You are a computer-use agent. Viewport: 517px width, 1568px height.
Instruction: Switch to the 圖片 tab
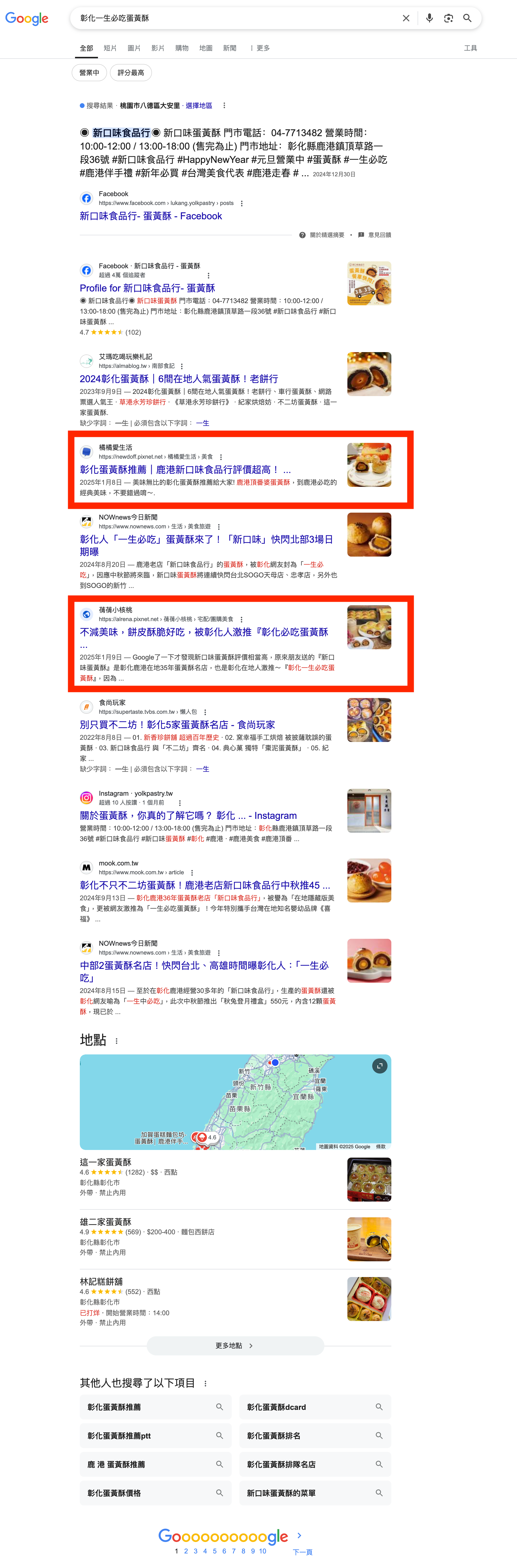134,48
